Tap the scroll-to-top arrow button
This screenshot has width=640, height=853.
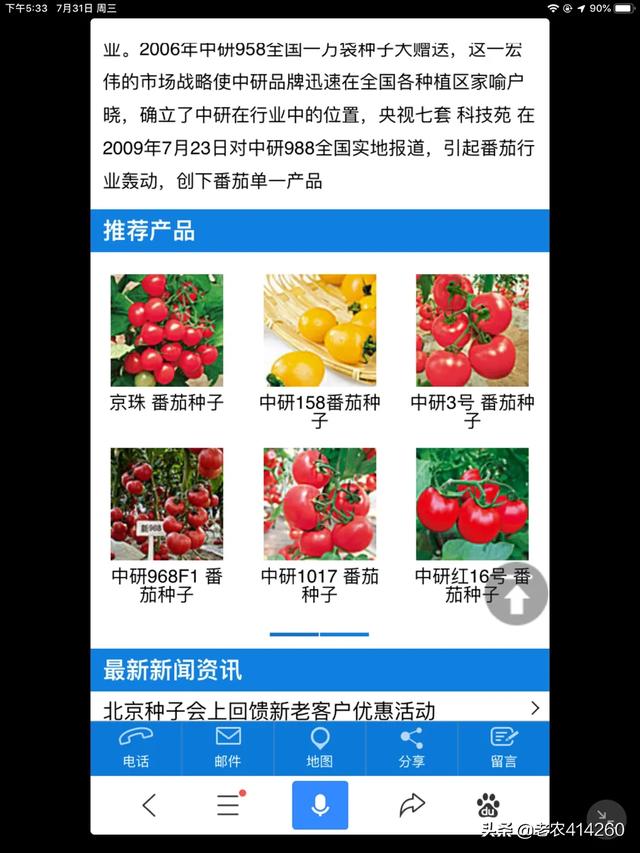(x=517, y=596)
